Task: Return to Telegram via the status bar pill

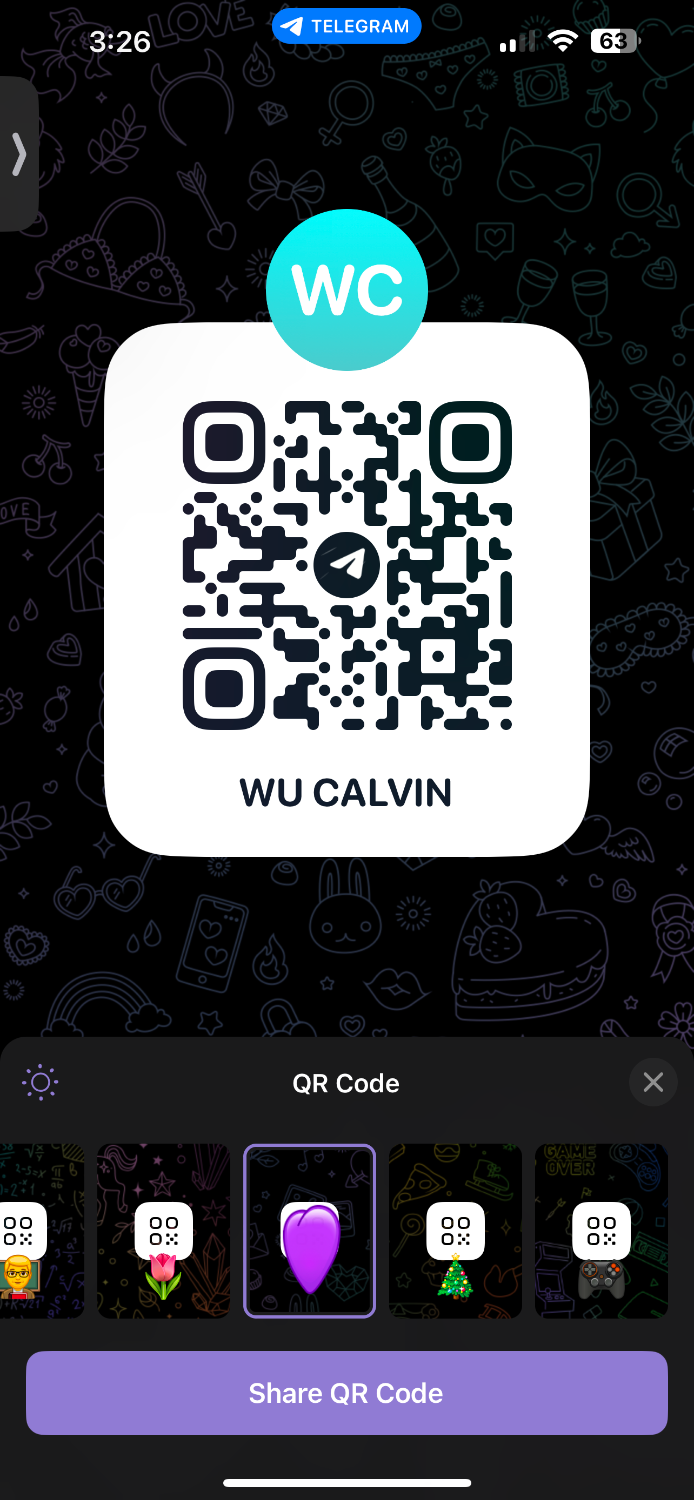Action: coord(346,27)
